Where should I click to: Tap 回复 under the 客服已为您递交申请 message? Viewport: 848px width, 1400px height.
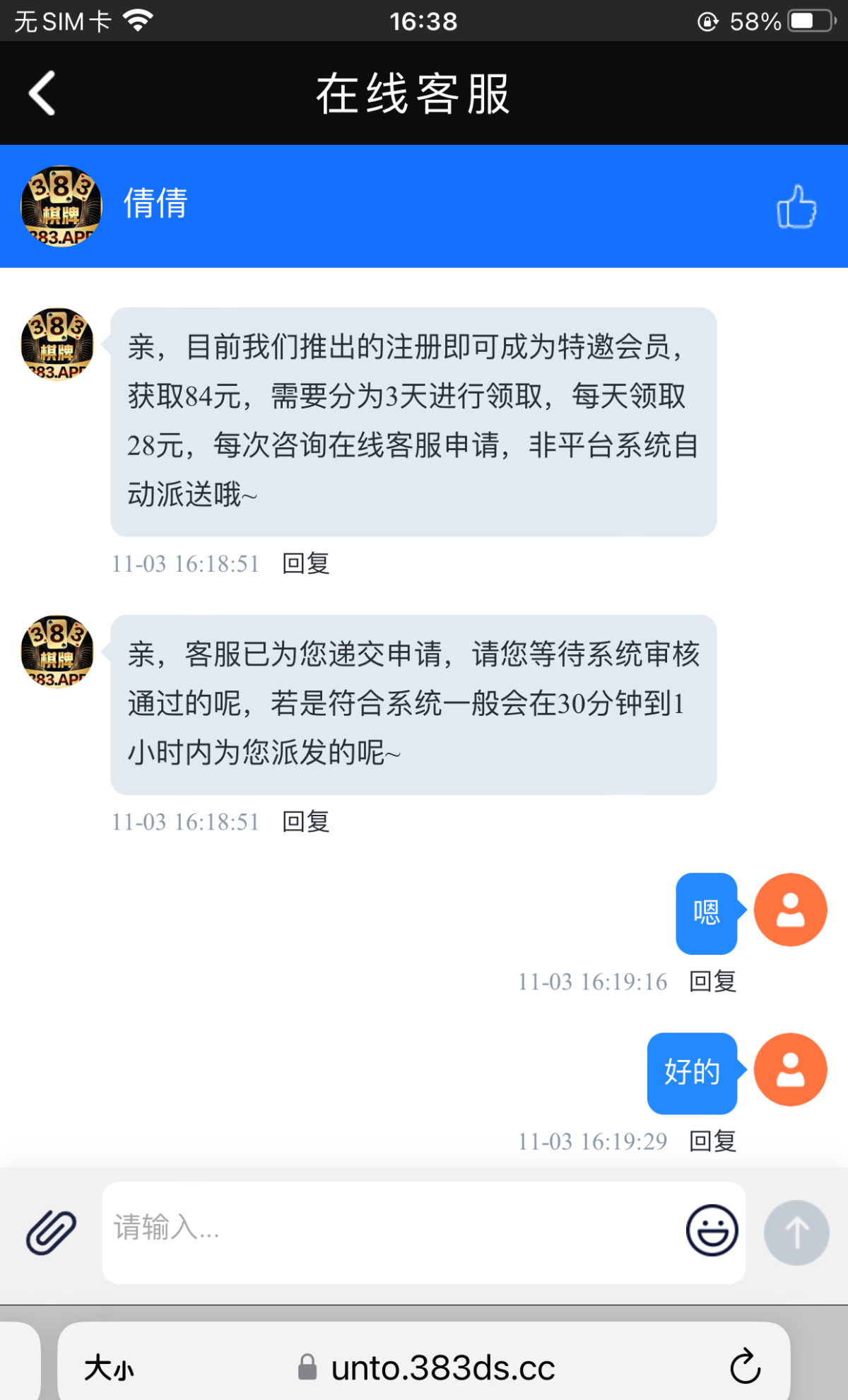pos(306,822)
